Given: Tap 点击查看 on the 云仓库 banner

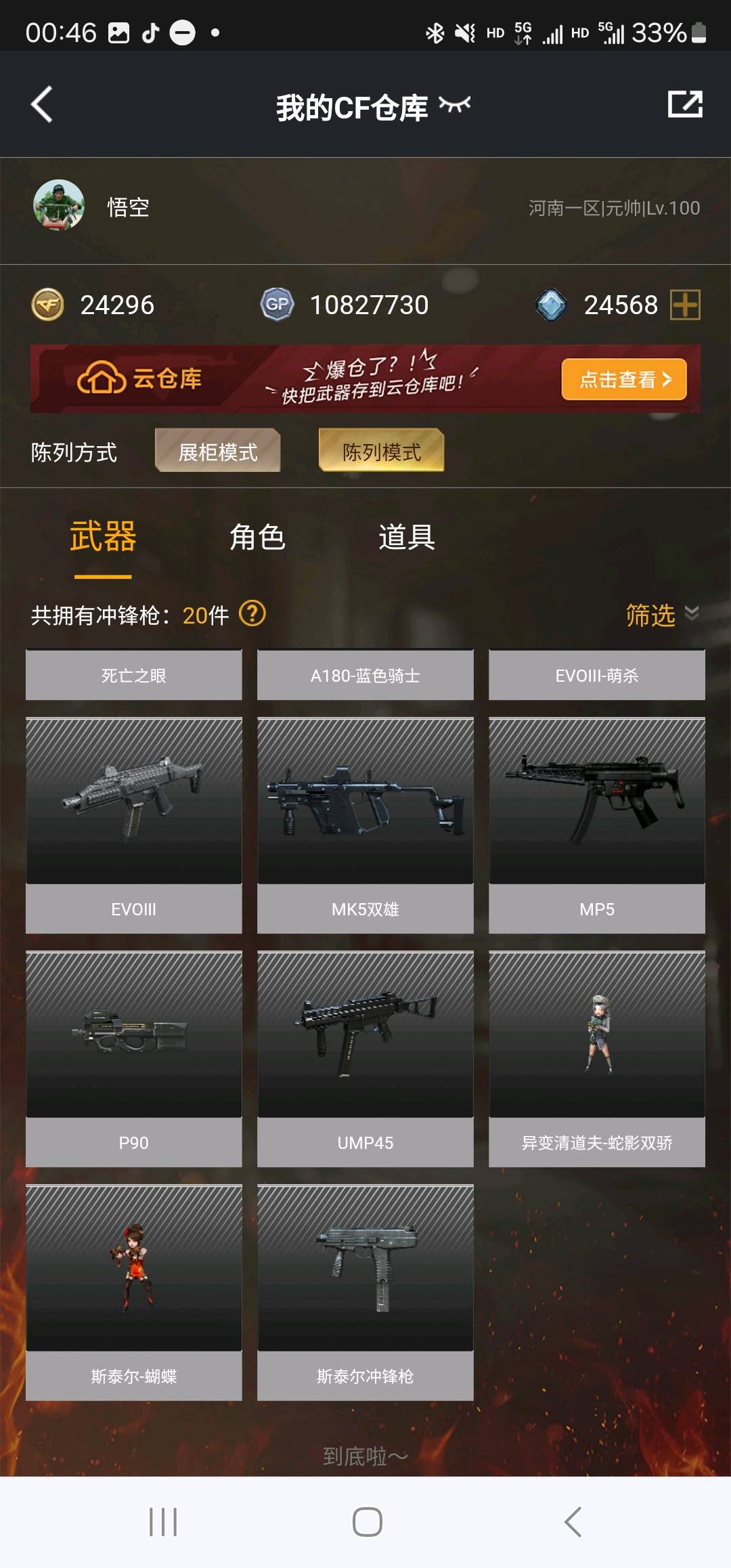Looking at the screenshot, I should pyautogui.click(x=623, y=379).
